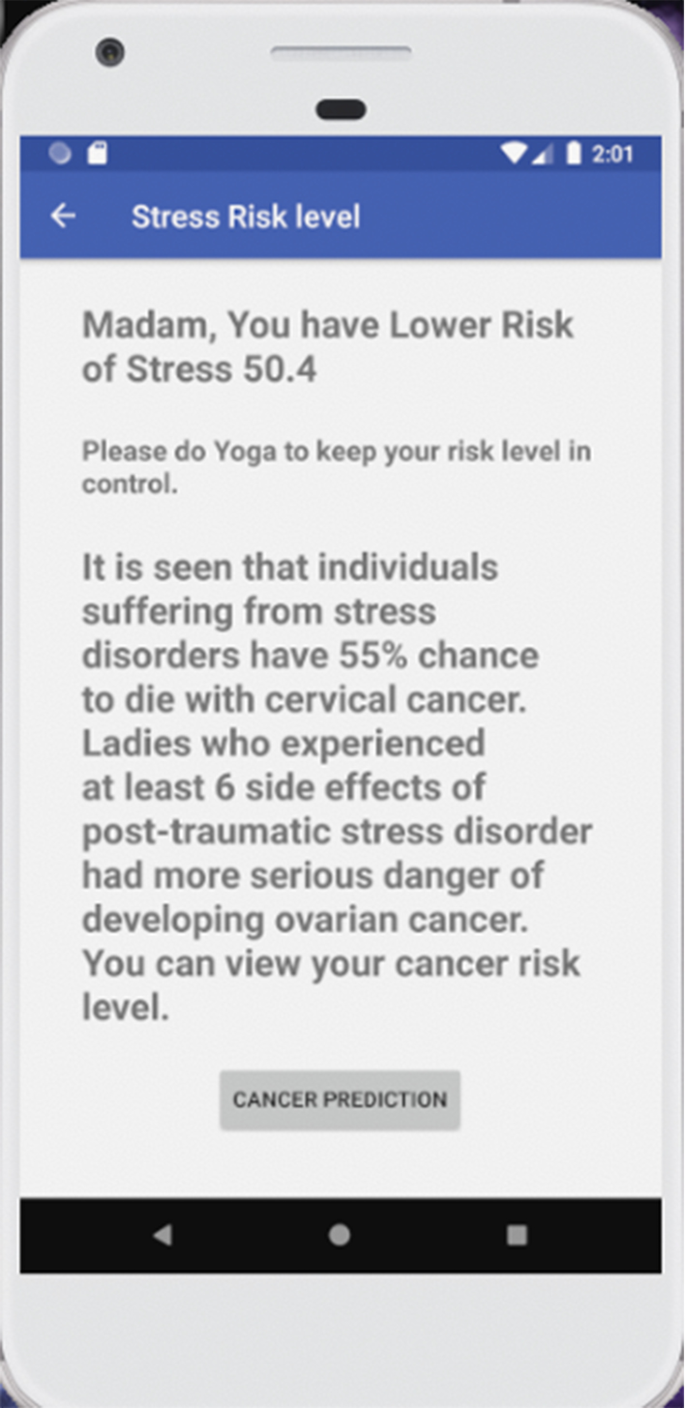Go back from Stress Risk level screen
Image resolution: width=685 pixels, height=1408 pixels.
click(x=63, y=216)
